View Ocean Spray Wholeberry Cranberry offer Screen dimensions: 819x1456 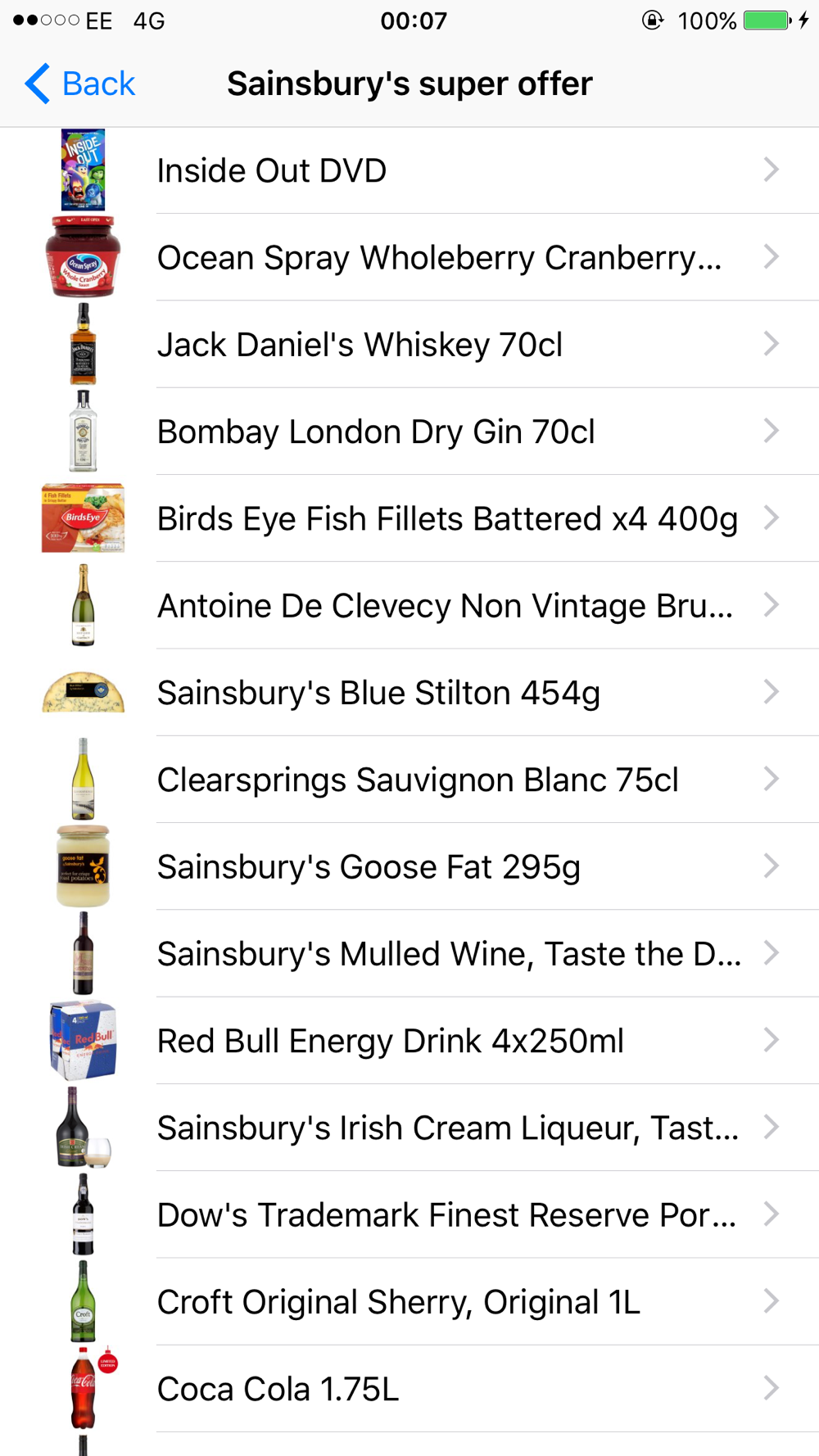(409, 257)
